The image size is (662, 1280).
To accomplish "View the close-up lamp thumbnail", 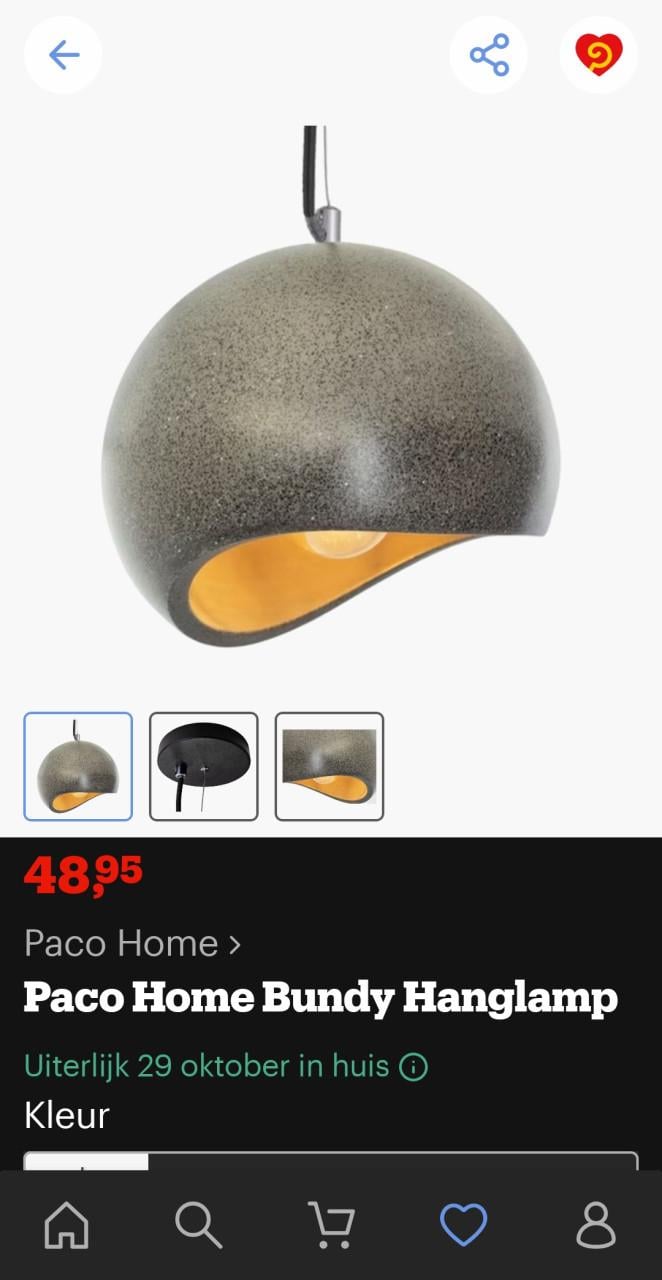I will click(329, 766).
